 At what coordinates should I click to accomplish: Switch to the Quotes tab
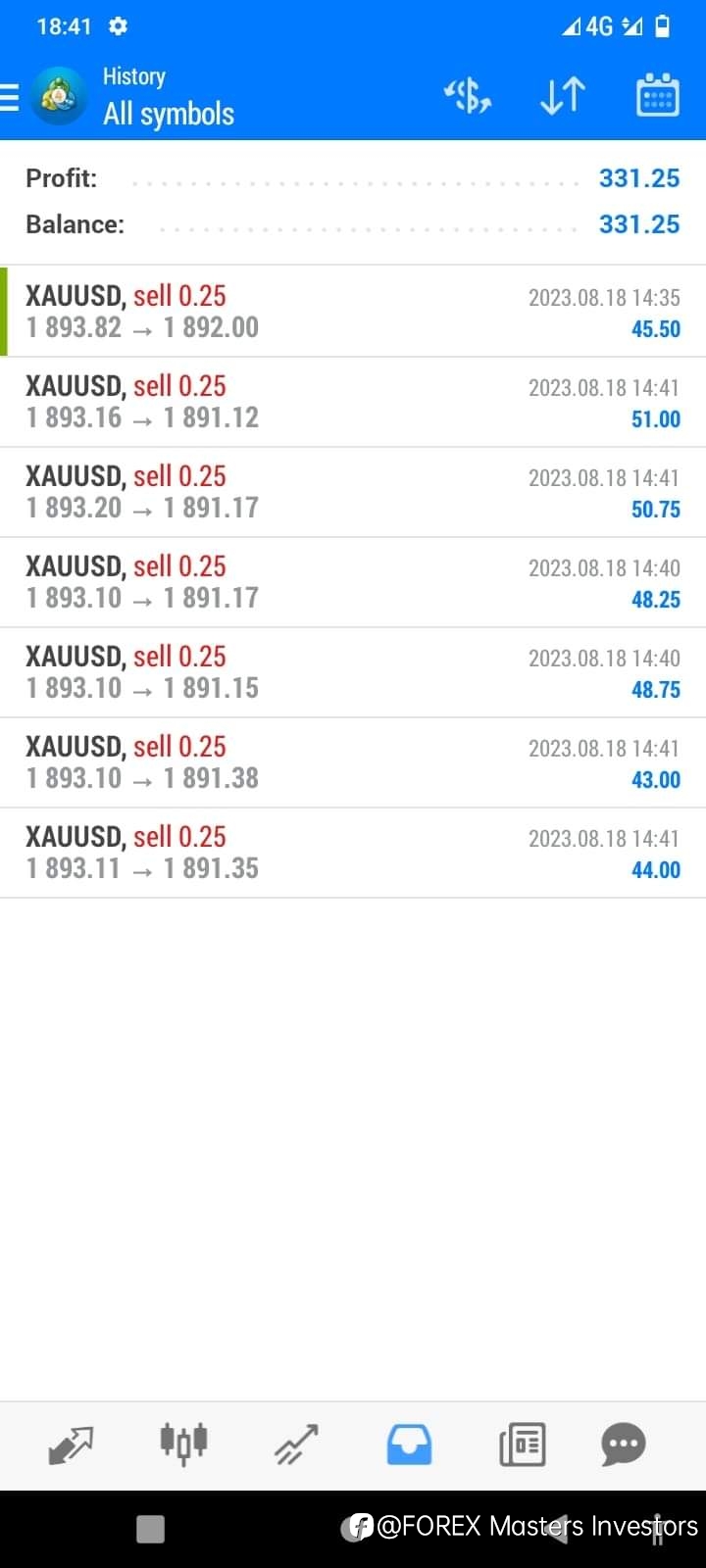(71, 1445)
